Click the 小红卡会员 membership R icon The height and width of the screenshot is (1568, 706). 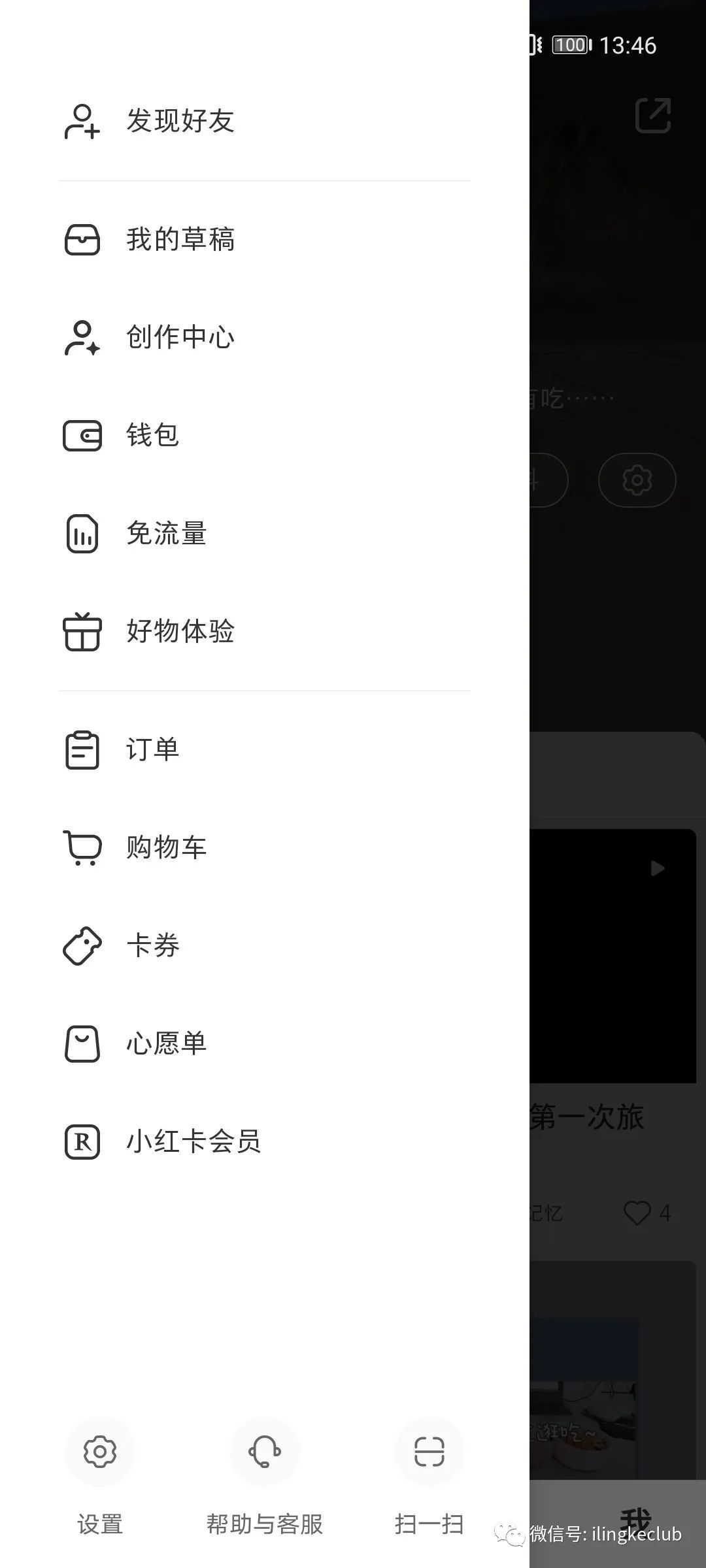[x=82, y=1141]
